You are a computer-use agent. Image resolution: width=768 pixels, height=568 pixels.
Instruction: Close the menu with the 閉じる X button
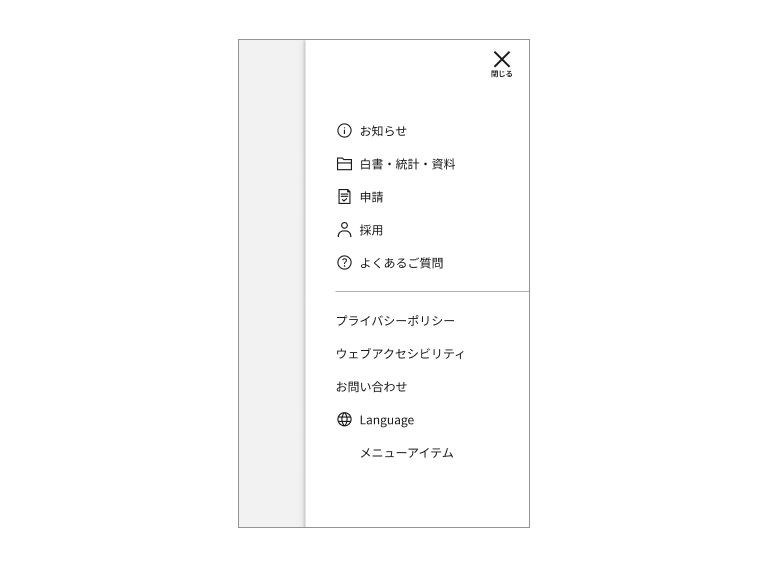point(501,62)
